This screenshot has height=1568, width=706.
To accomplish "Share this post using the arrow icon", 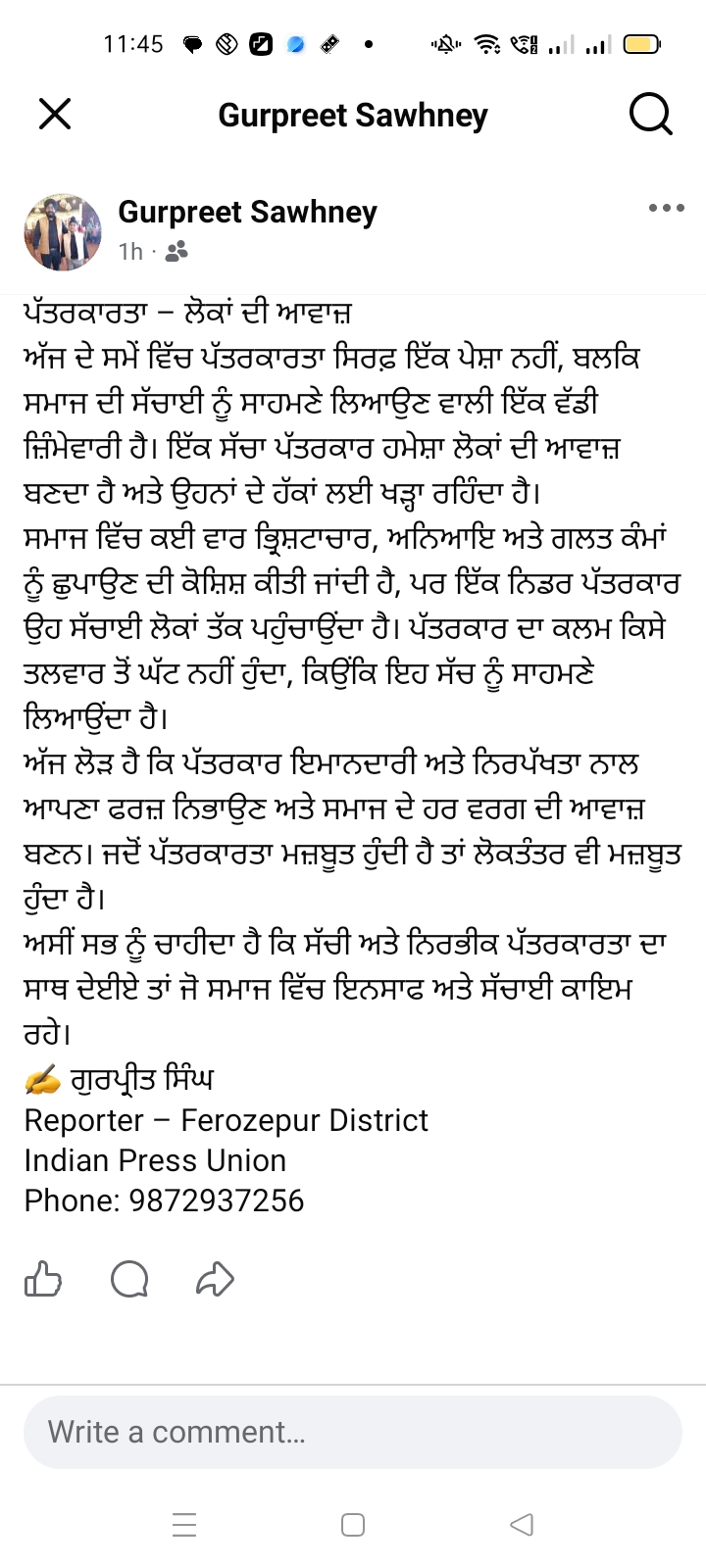I will (215, 1279).
